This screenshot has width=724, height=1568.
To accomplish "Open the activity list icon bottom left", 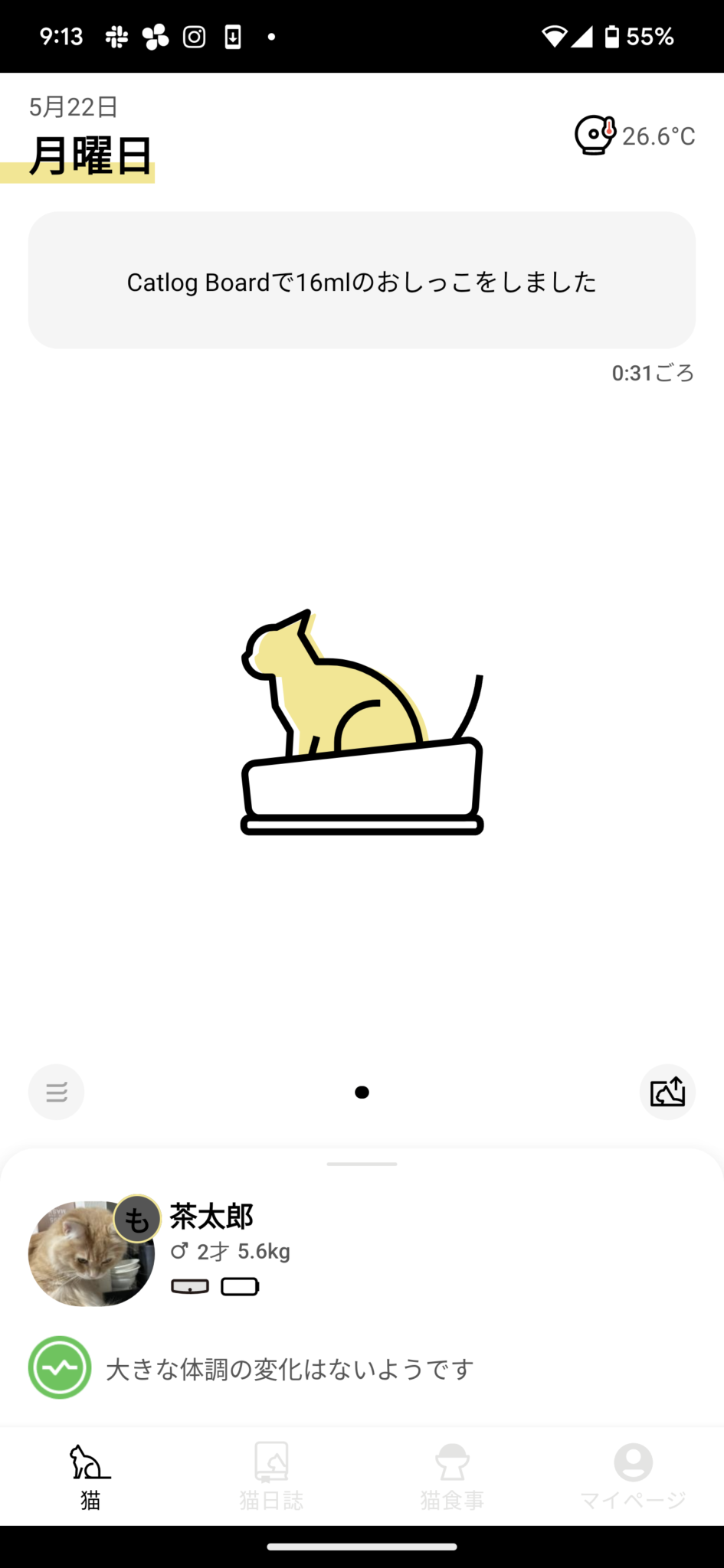I will coord(56,1093).
